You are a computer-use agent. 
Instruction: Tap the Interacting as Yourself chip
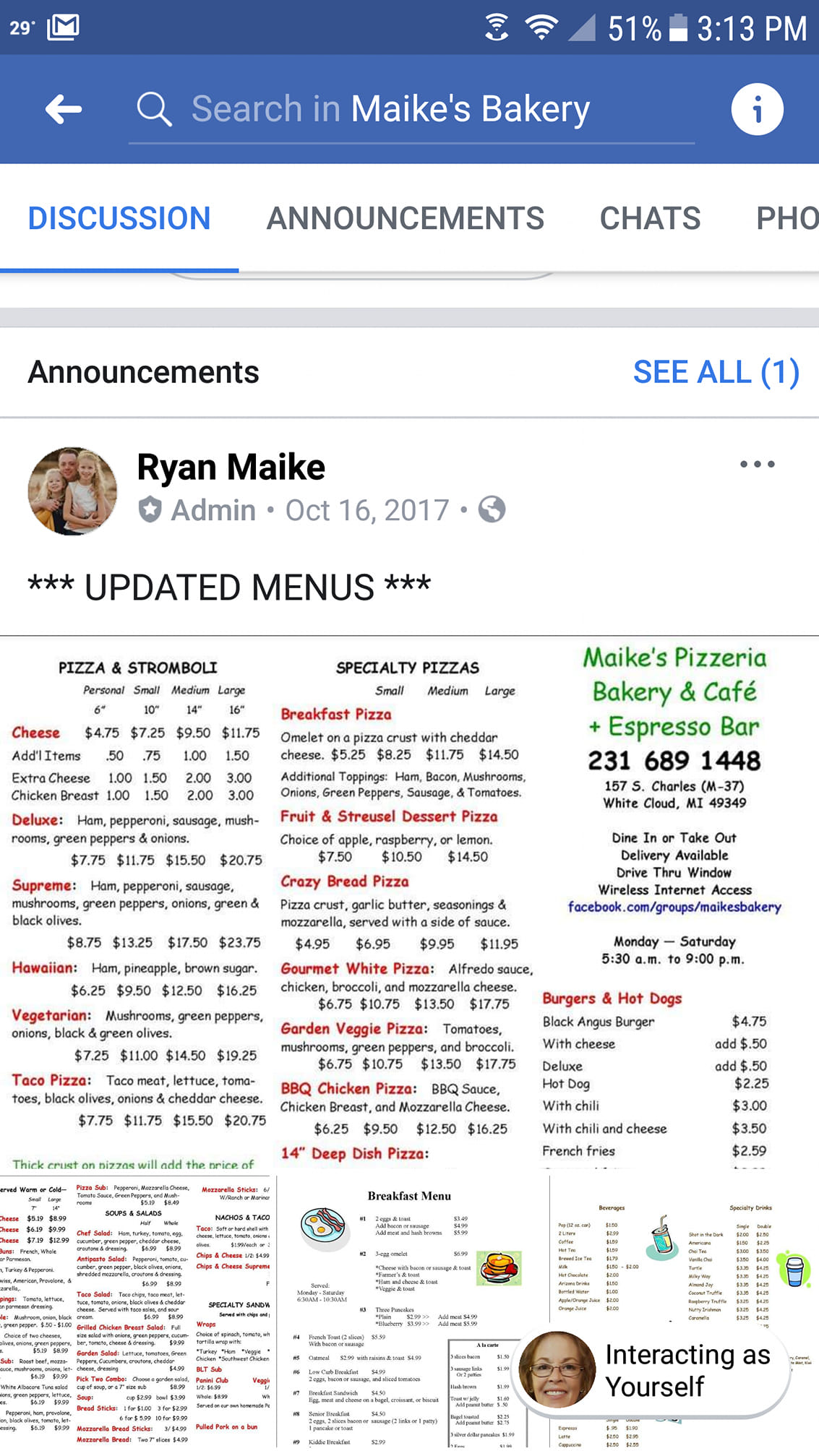click(x=651, y=1371)
